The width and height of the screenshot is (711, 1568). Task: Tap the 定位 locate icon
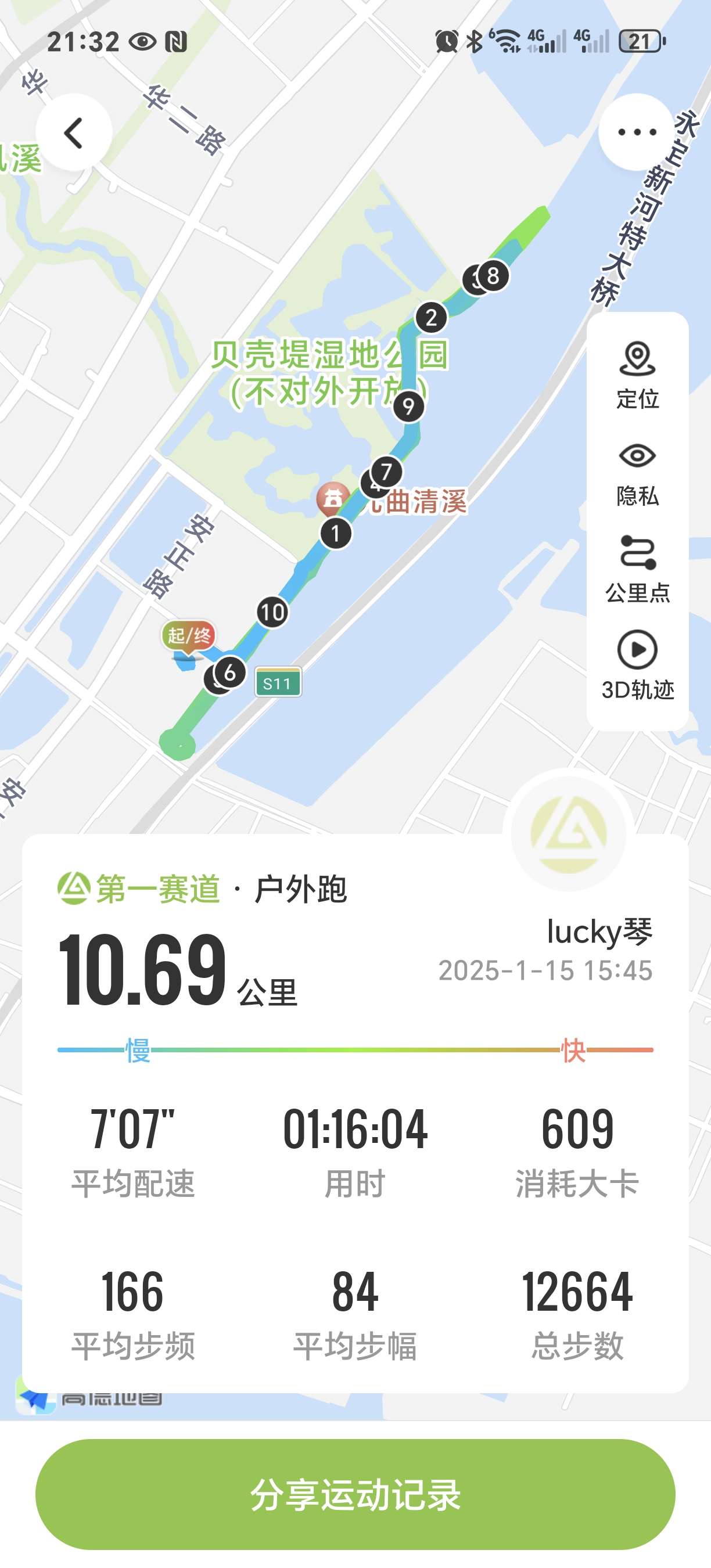point(637,359)
